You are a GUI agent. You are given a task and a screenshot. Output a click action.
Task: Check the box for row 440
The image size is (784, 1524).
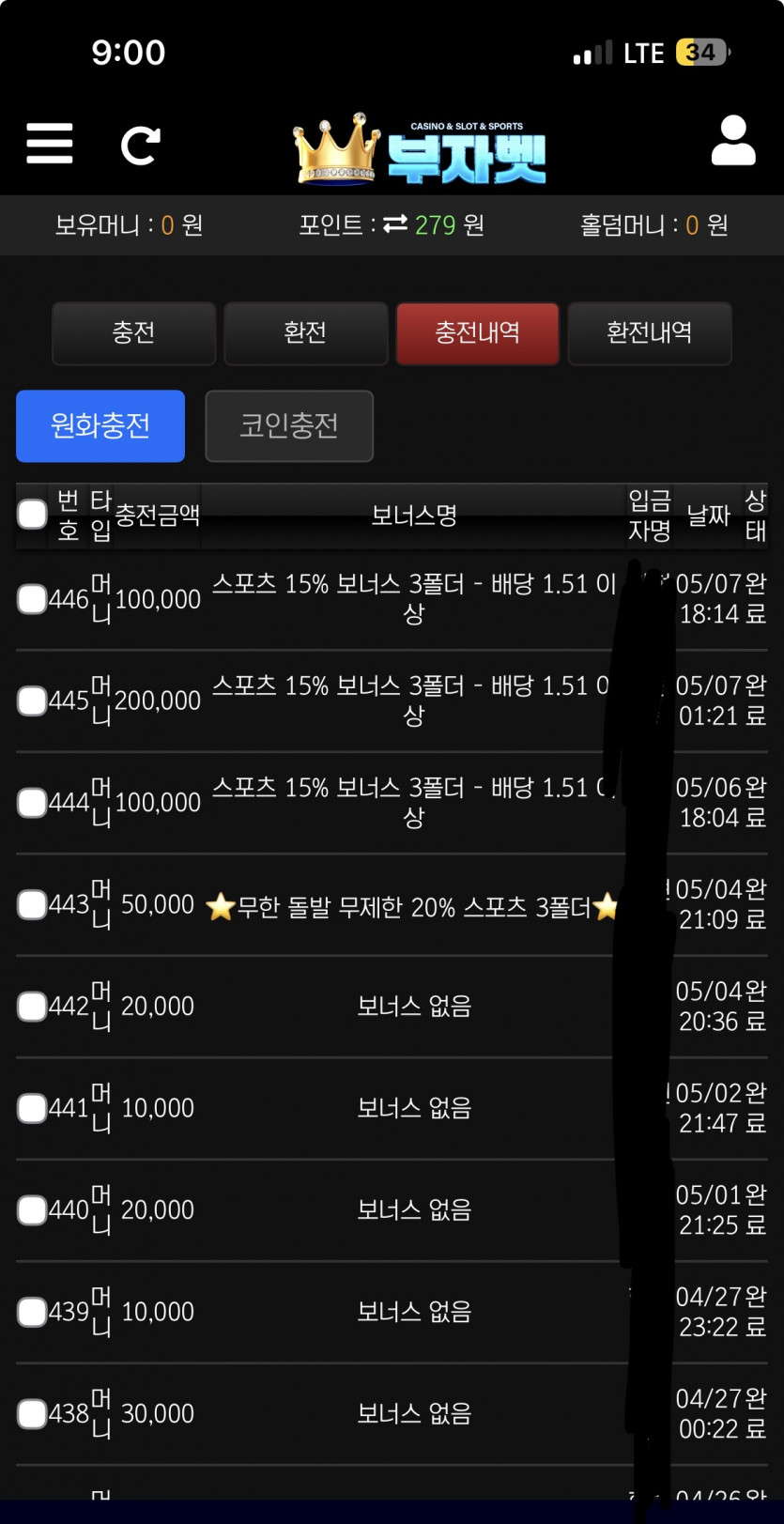[33, 1209]
